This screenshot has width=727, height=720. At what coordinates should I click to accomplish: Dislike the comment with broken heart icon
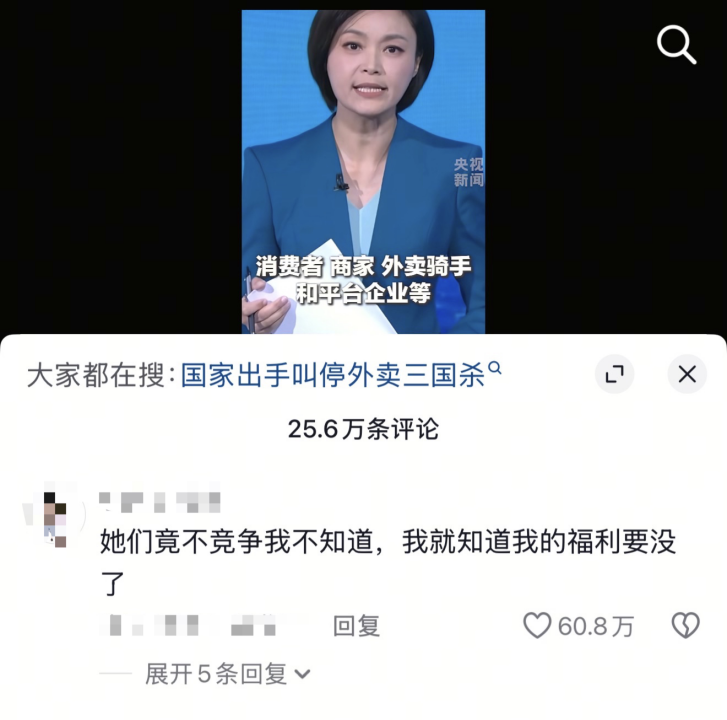click(685, 626)
